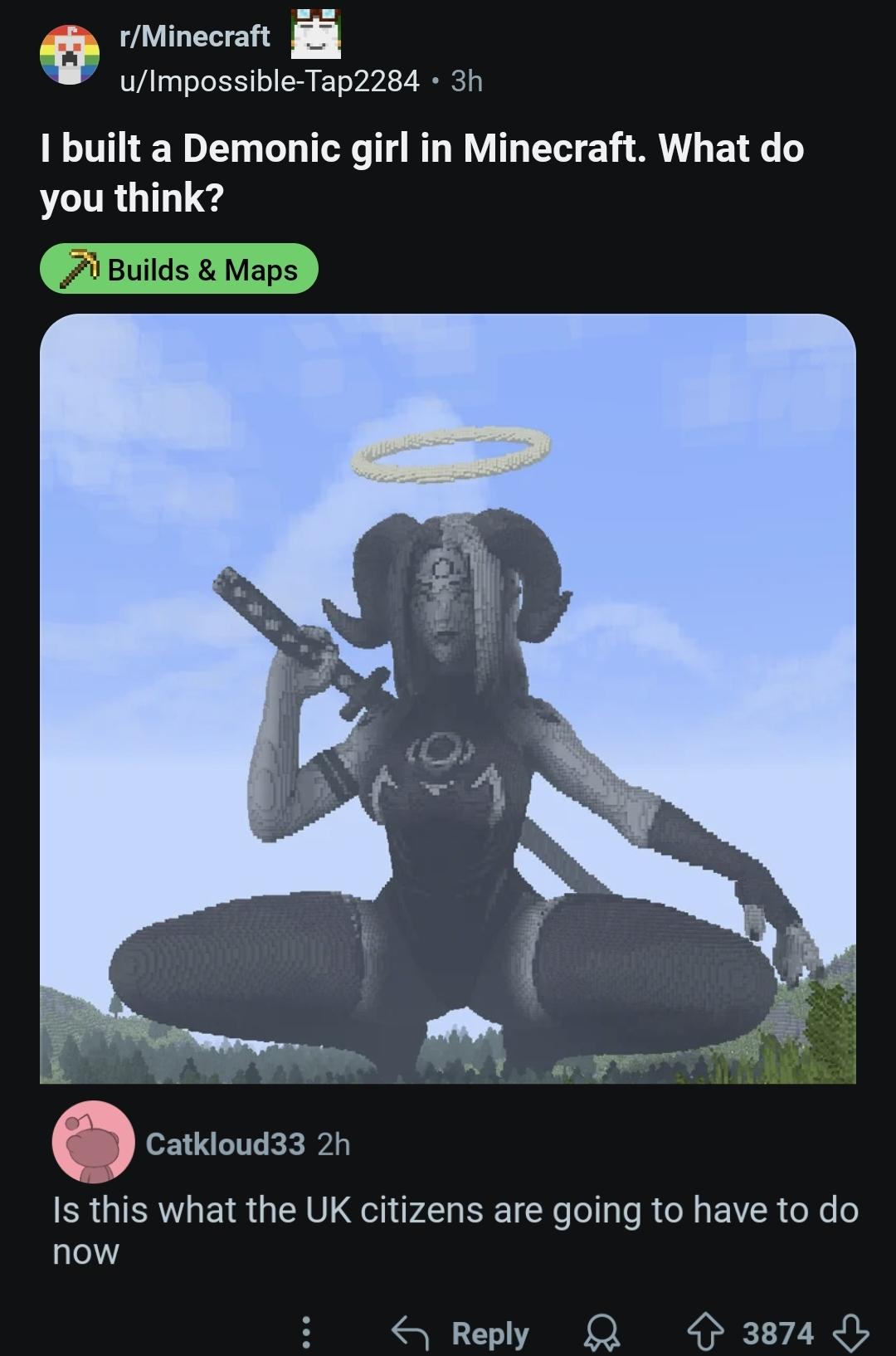Image resolution: width=896 pixels, height=1356 pixels.
Task: Downvote Catkloud33's comment
Action: tap(850, 1333)
